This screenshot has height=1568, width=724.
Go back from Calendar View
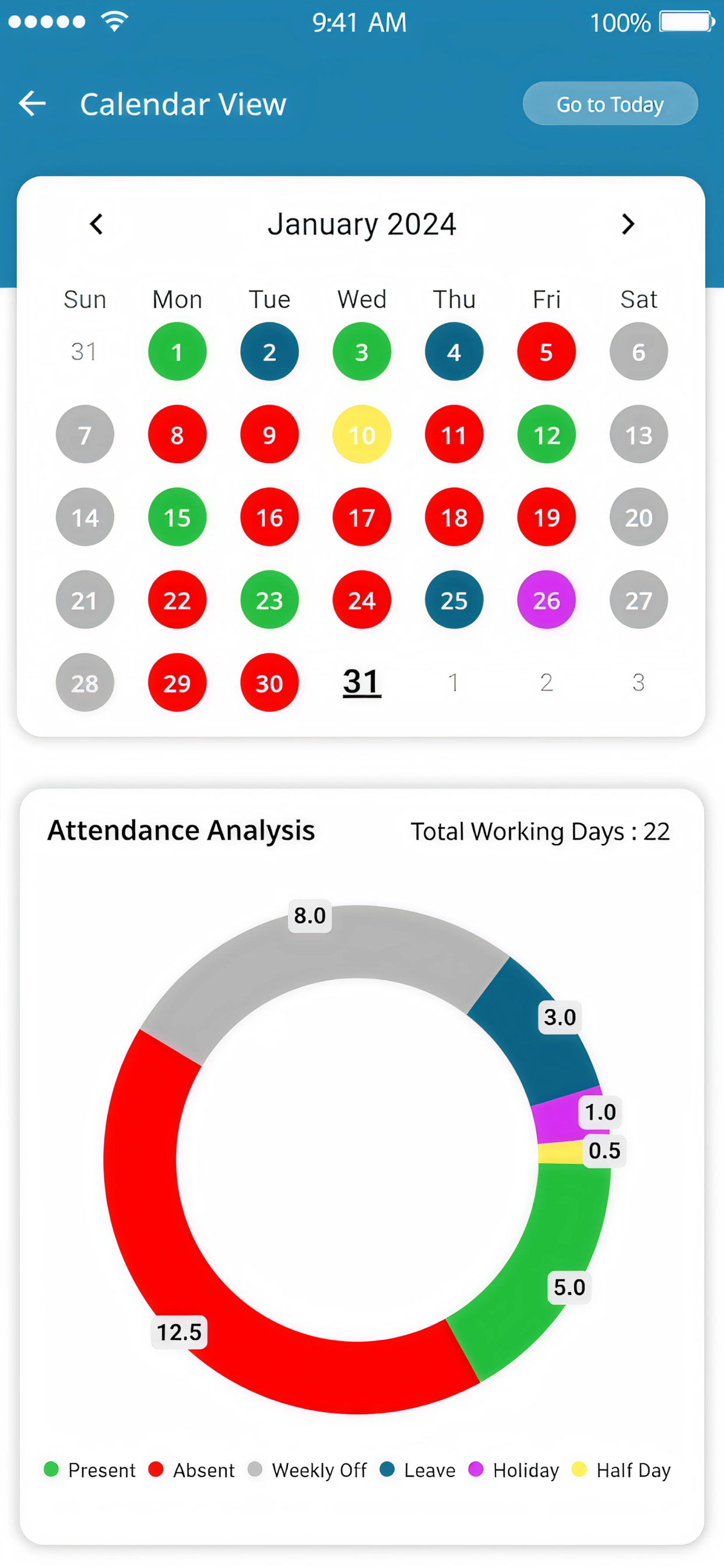(32, 103)
